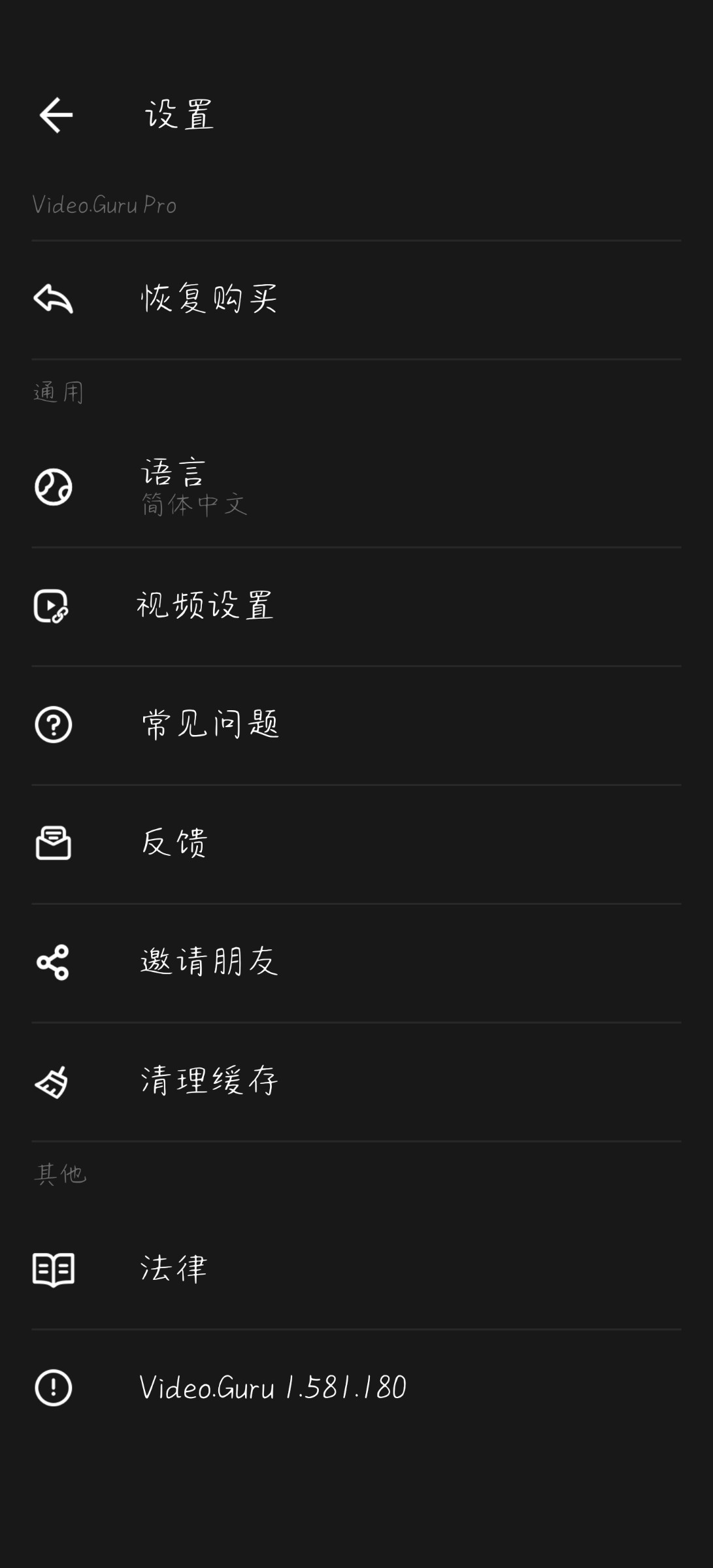
Task: Open the 语言 language setting
Action: pos(356,487)
